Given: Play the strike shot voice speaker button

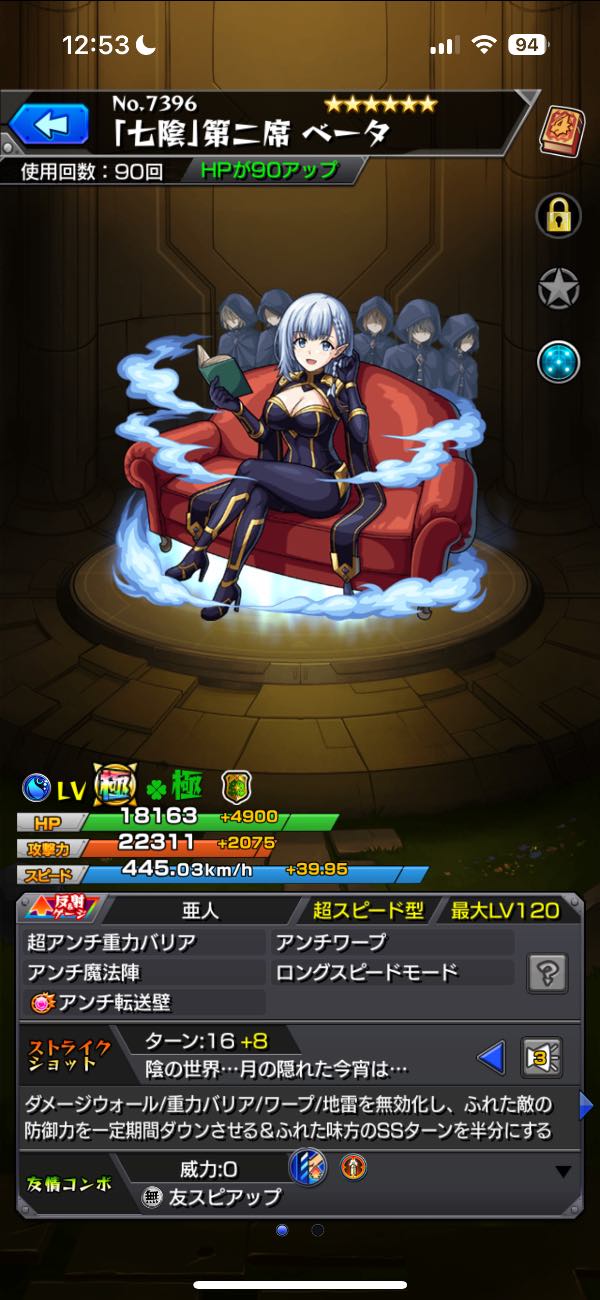Looking at the screenshot, I should (541, 1057).
